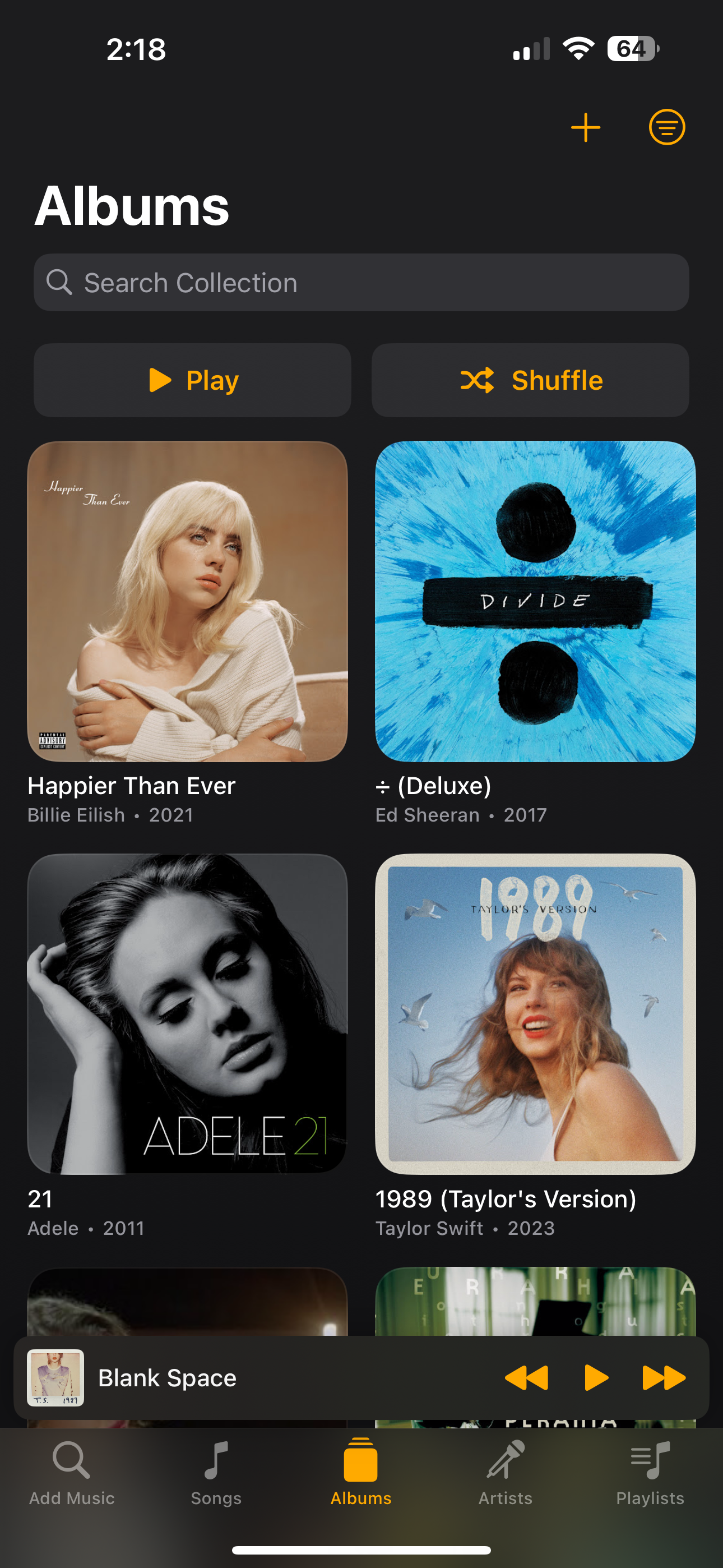Play all albums
This screenshot has width=723, height=1568.
click(192, 380)
